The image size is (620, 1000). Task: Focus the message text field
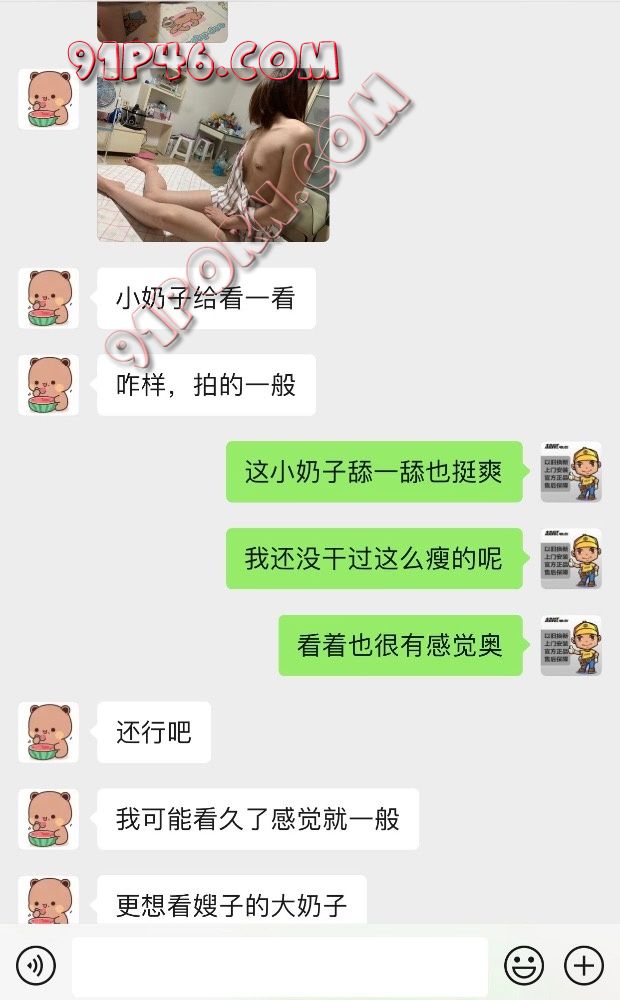point(279,966)
